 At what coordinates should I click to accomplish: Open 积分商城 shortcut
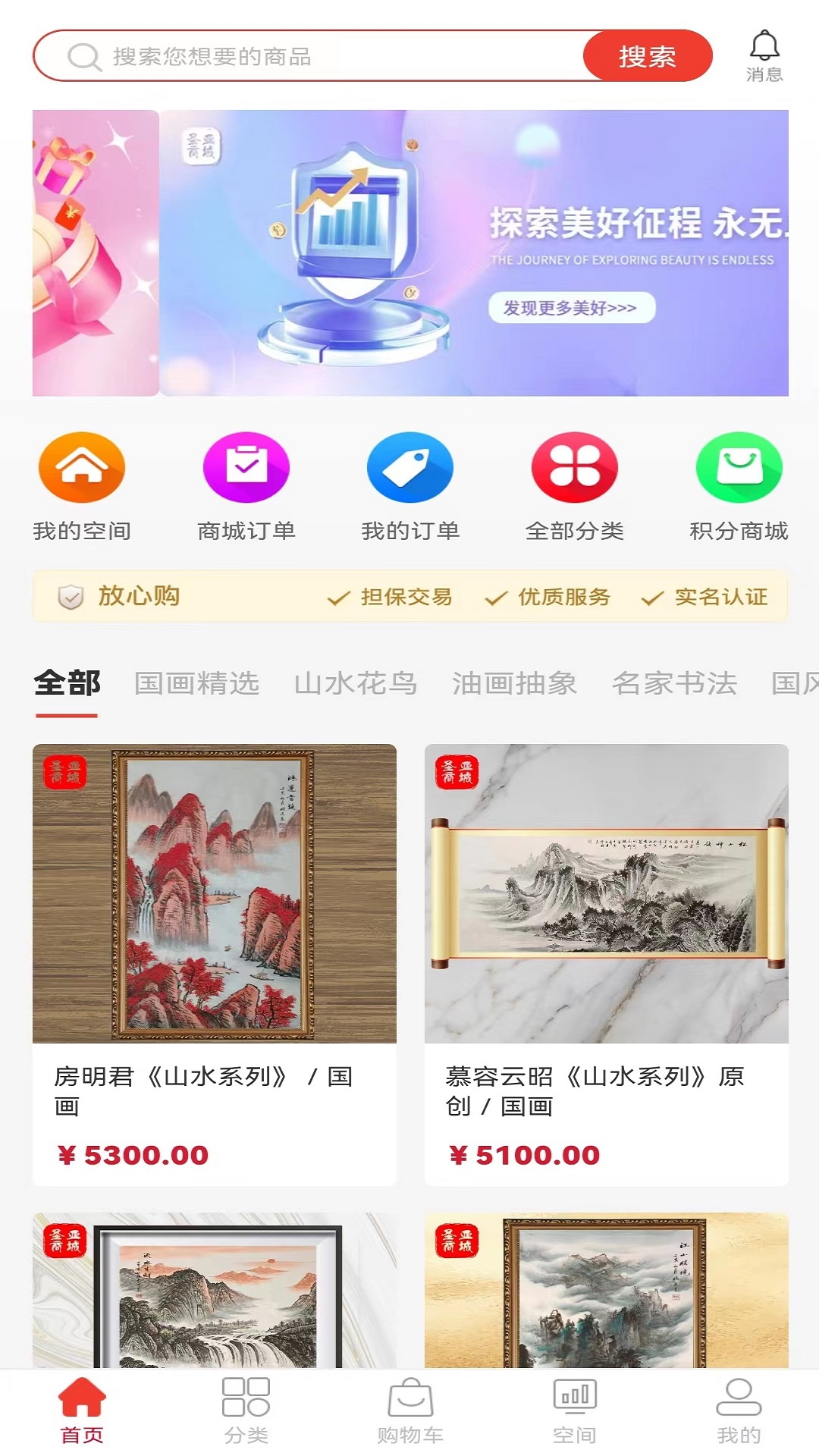[x=739, y=487]
